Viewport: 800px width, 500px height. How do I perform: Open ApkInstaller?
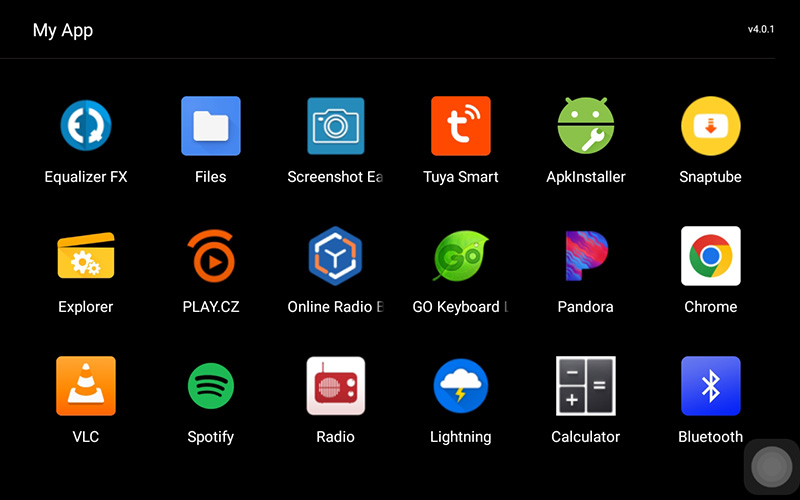pyautogui.click(x=585, y=127)
